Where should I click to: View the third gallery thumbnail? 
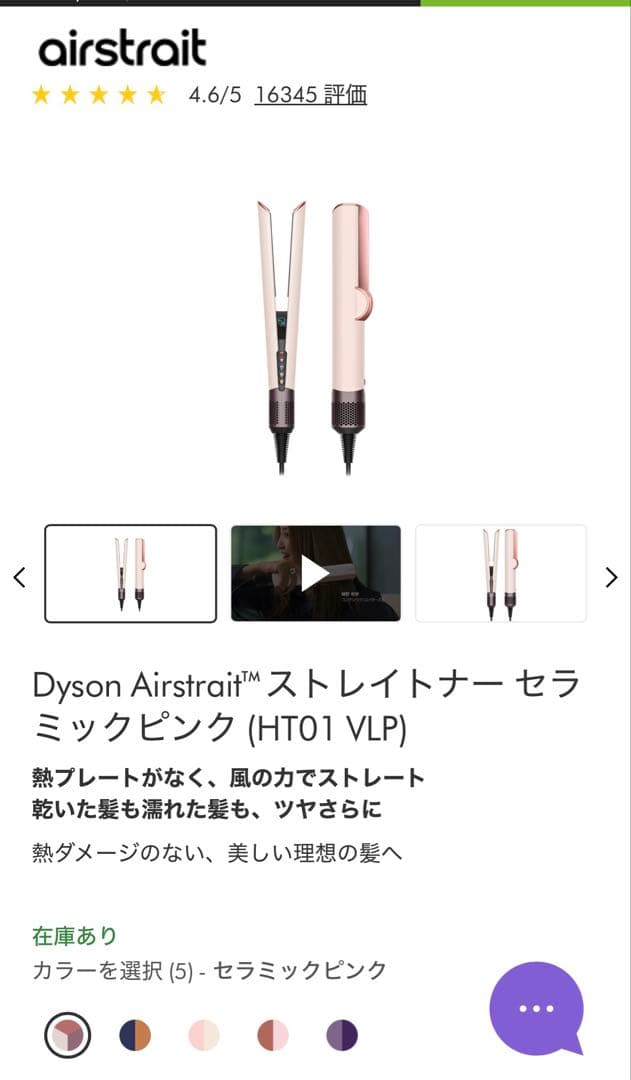point(500,574)
